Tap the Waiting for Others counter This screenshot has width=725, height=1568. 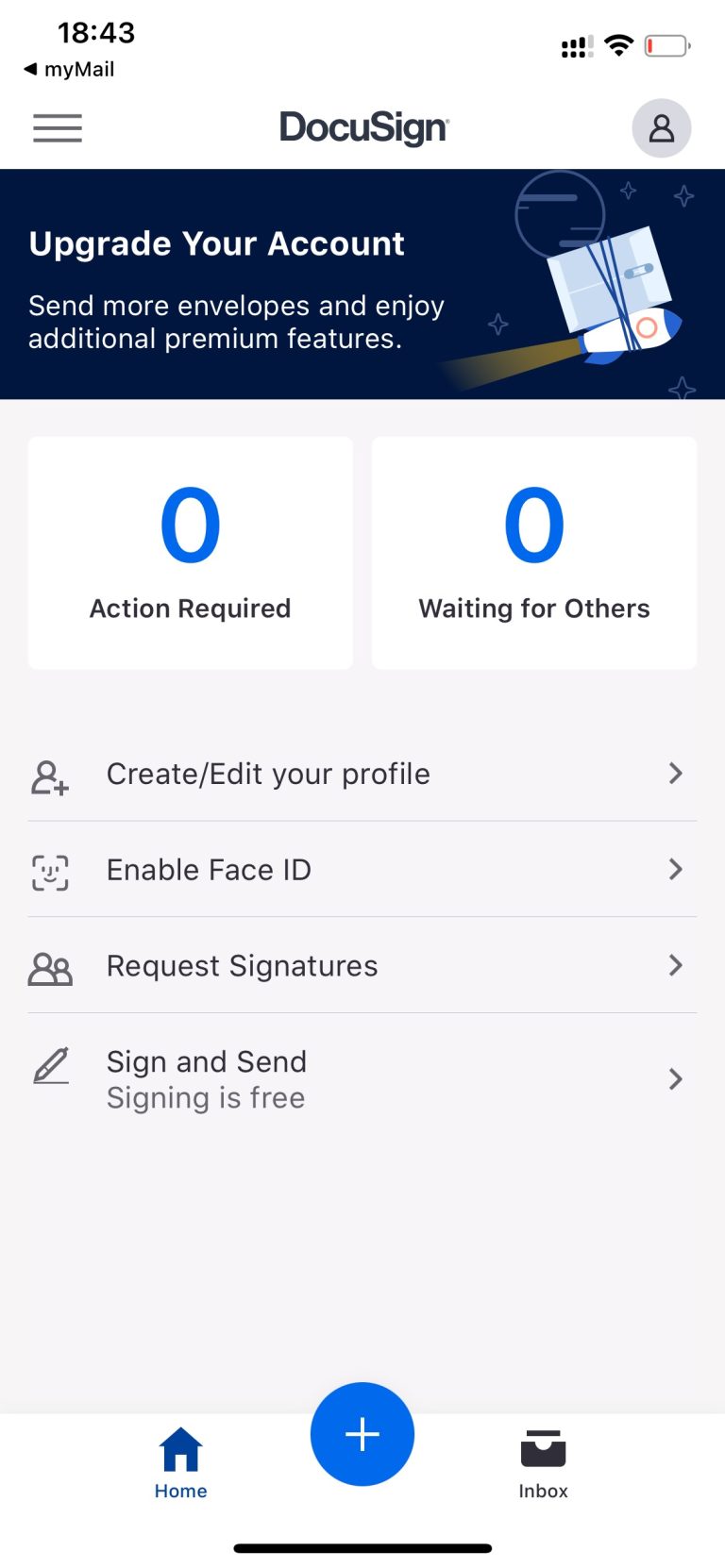click(x=533, y=553)
